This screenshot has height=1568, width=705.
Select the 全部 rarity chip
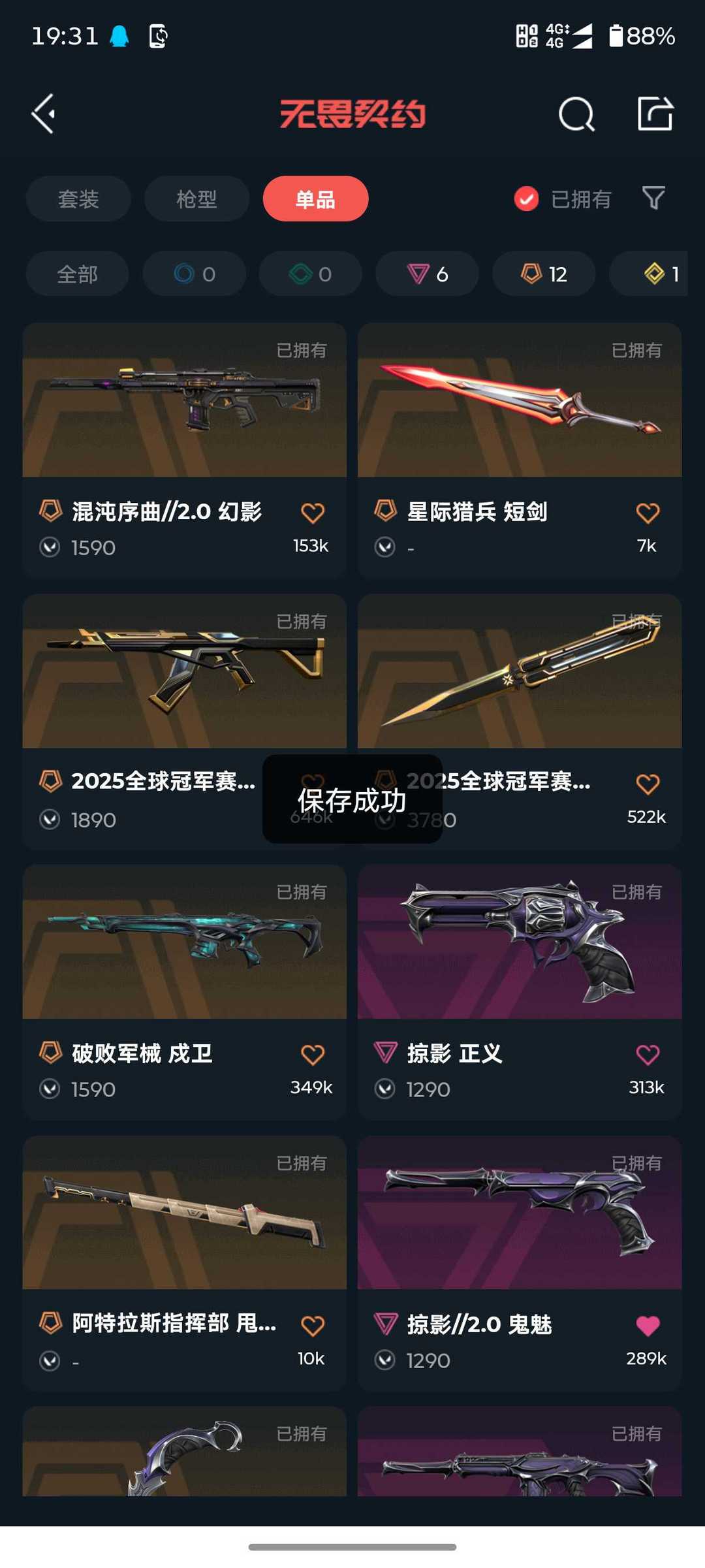coord(77,274)
